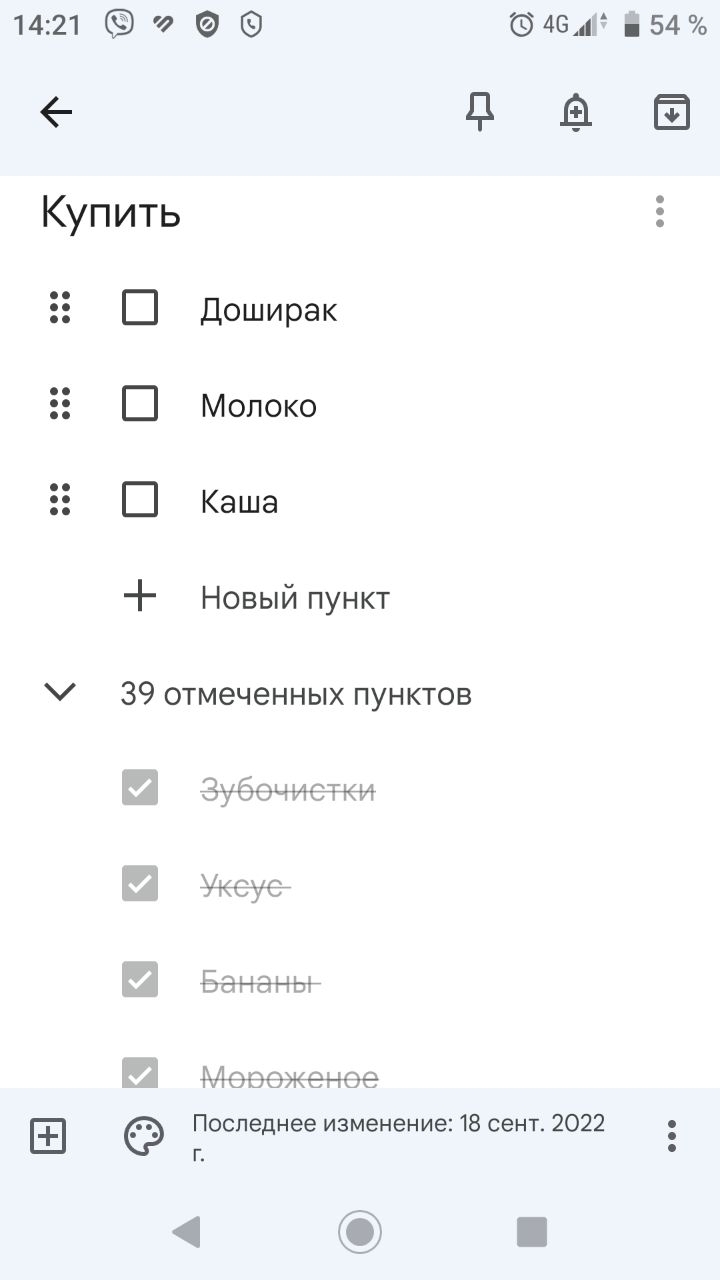Open the color palette for the note
720x1280 pixels.
[x=144, y=1137]
